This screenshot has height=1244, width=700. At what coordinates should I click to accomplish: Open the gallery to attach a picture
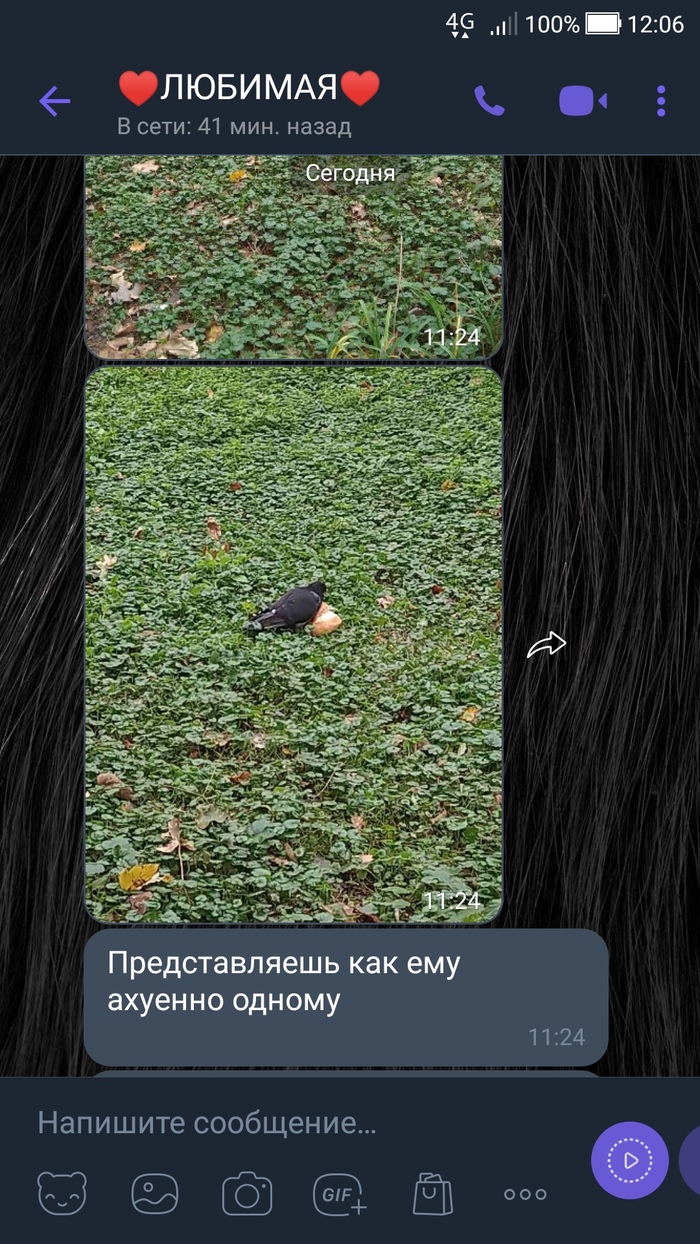pos(155,1193)
